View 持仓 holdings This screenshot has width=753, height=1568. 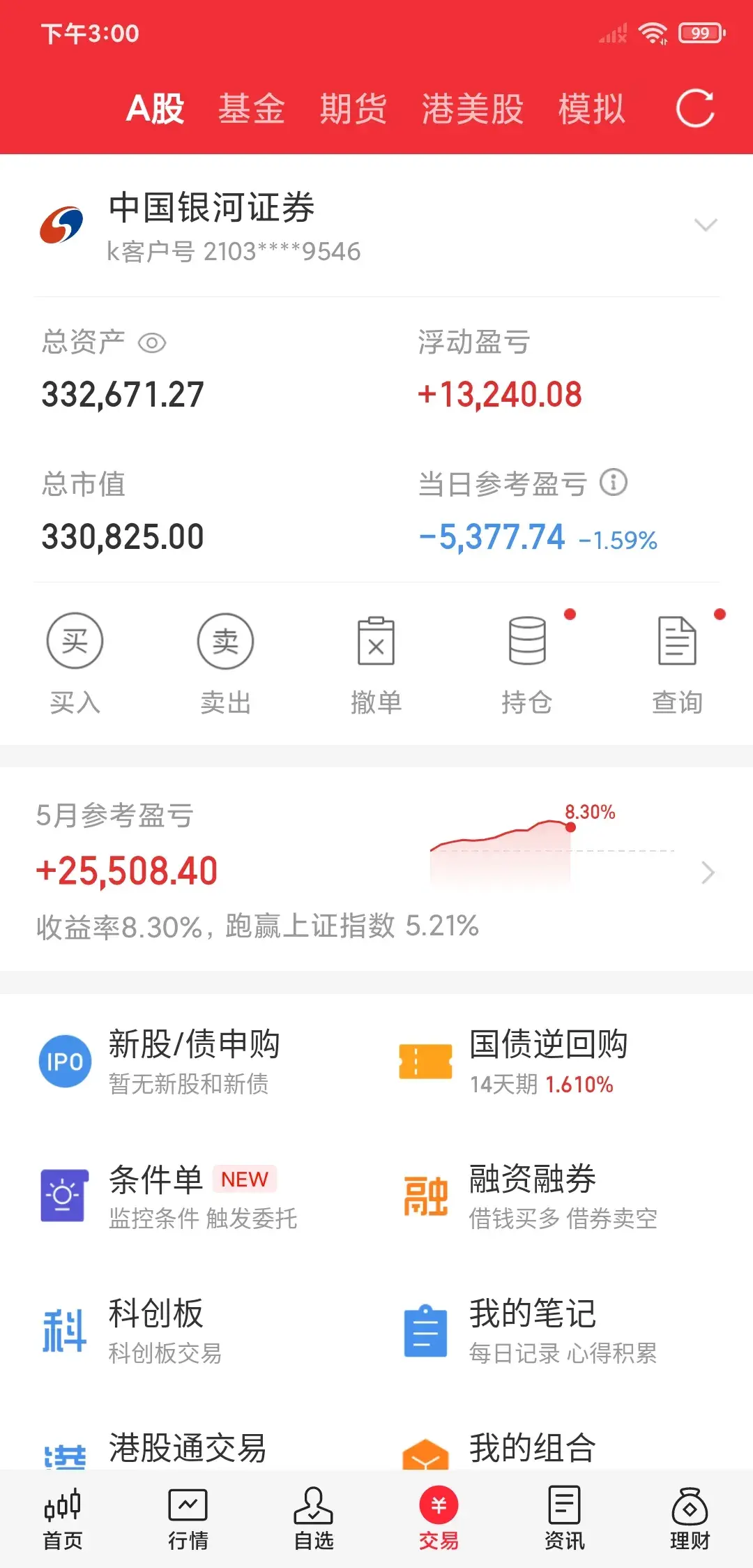pyautogui.click(x=527, y=661)
